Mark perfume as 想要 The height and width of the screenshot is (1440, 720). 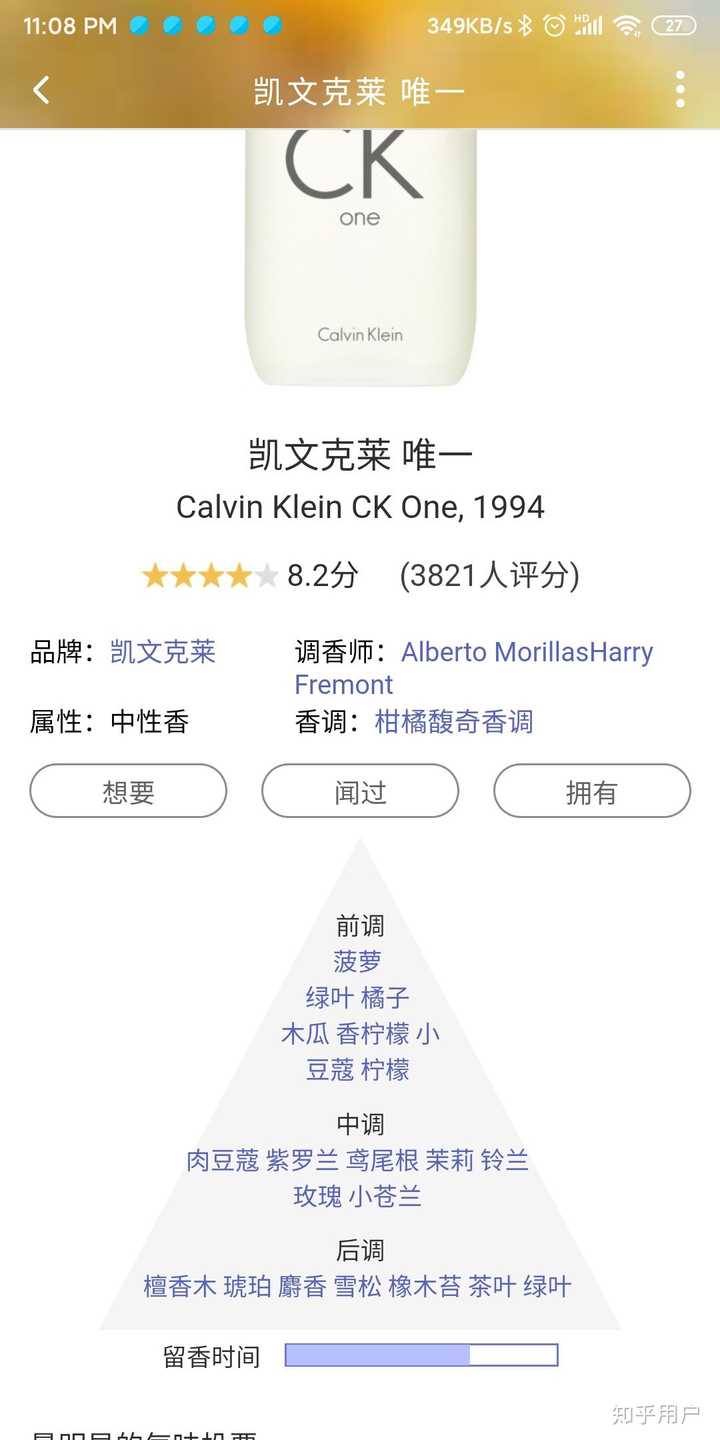[x=128, y=791]
